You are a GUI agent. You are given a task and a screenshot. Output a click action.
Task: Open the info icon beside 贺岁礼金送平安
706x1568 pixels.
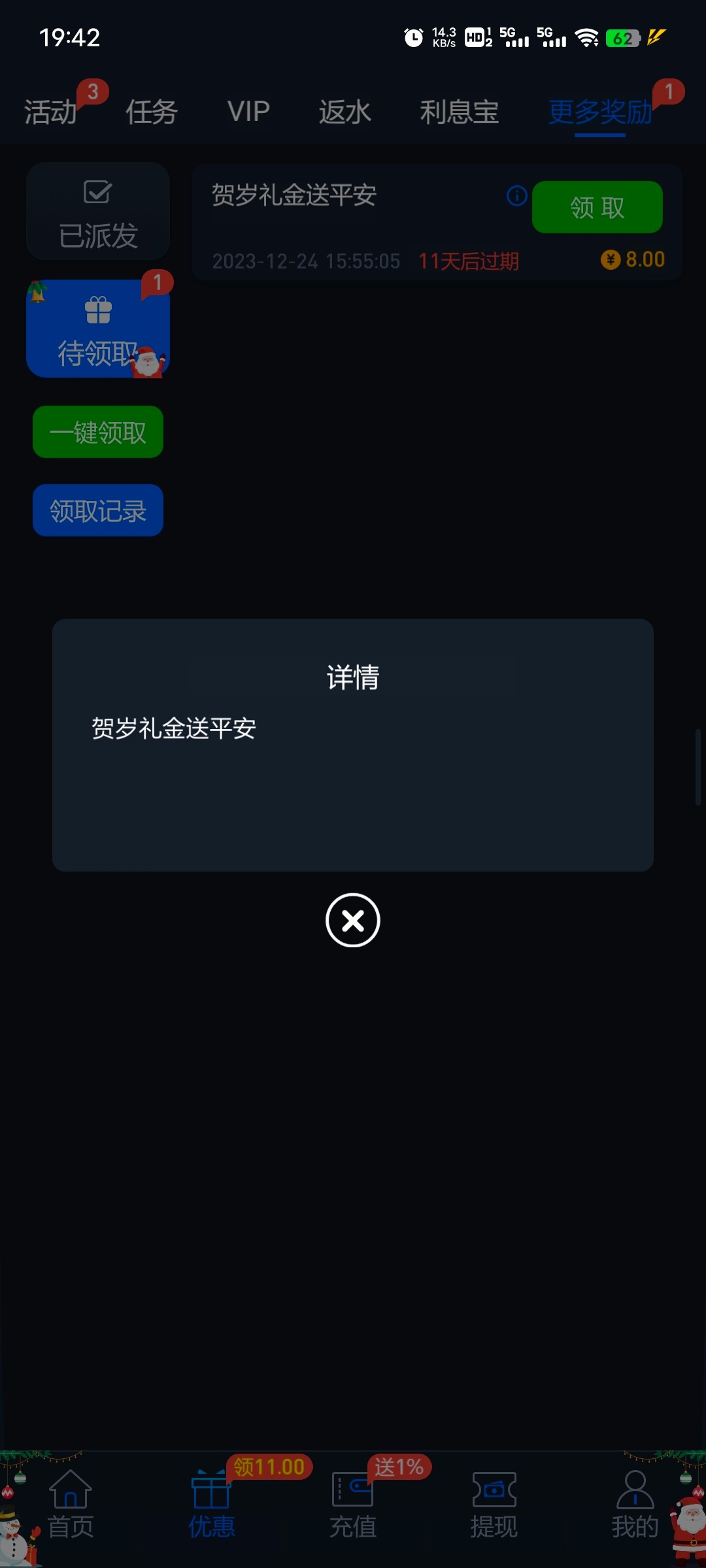[516, 195]
